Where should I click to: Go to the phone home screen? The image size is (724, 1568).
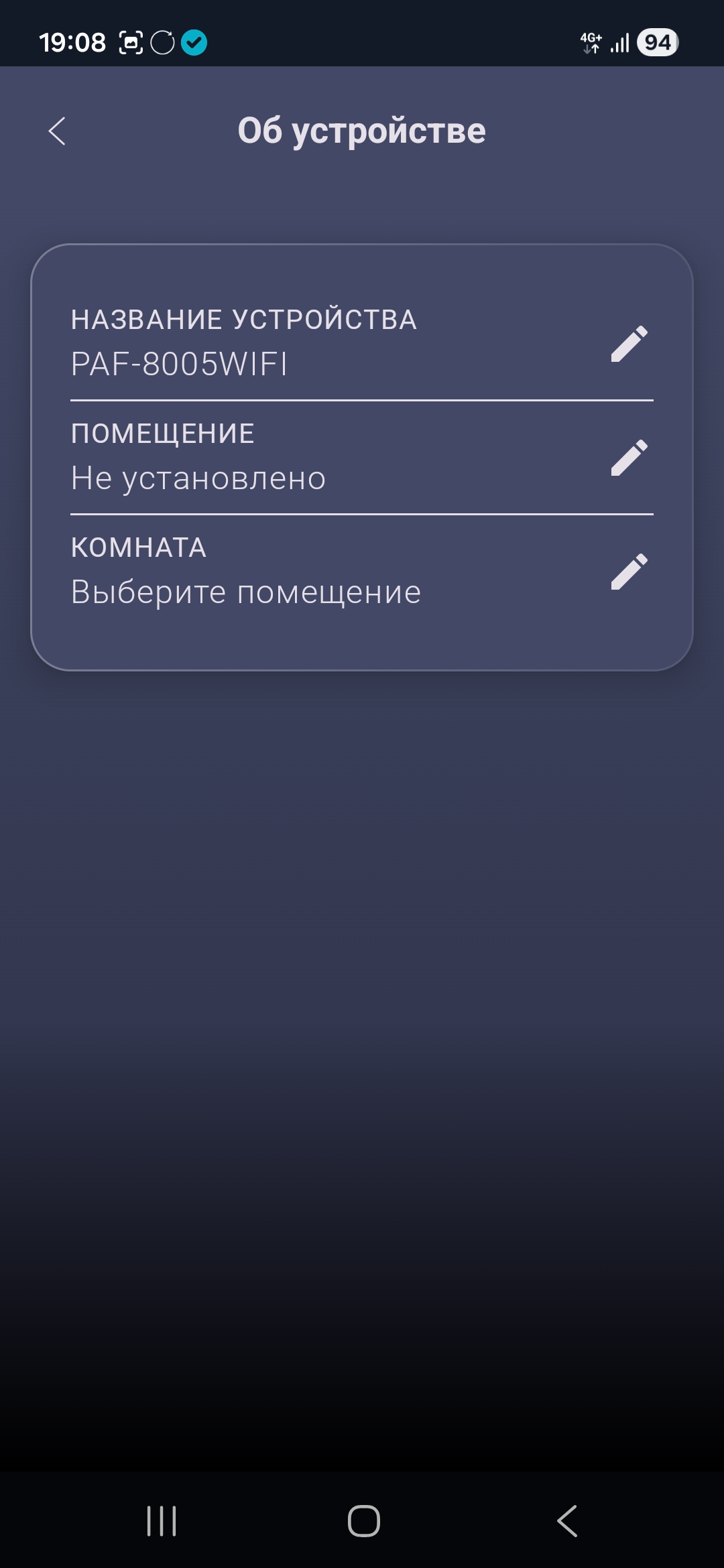(x=363, y=1520)
